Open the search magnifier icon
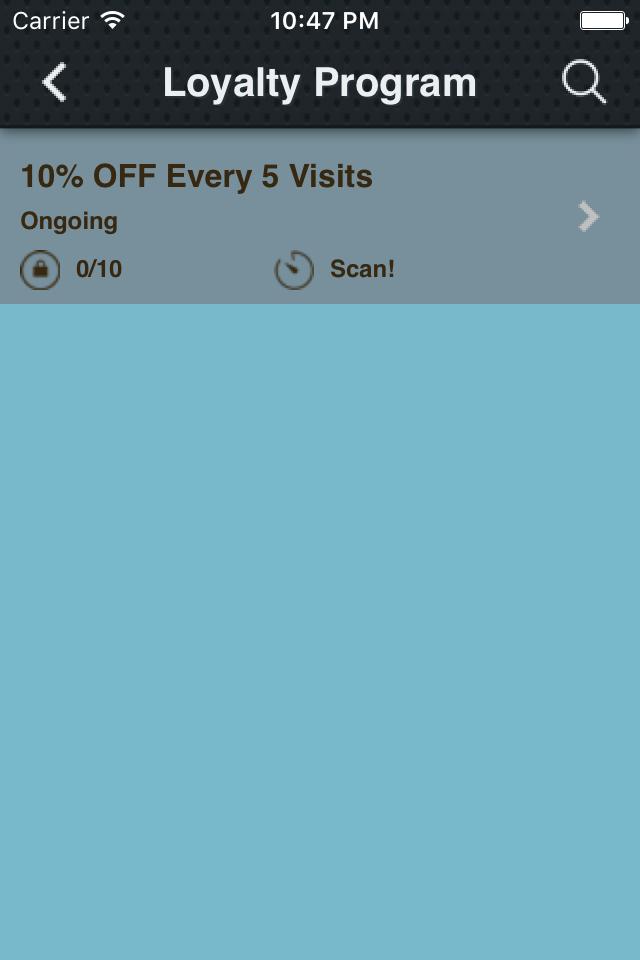 [584, 82]
